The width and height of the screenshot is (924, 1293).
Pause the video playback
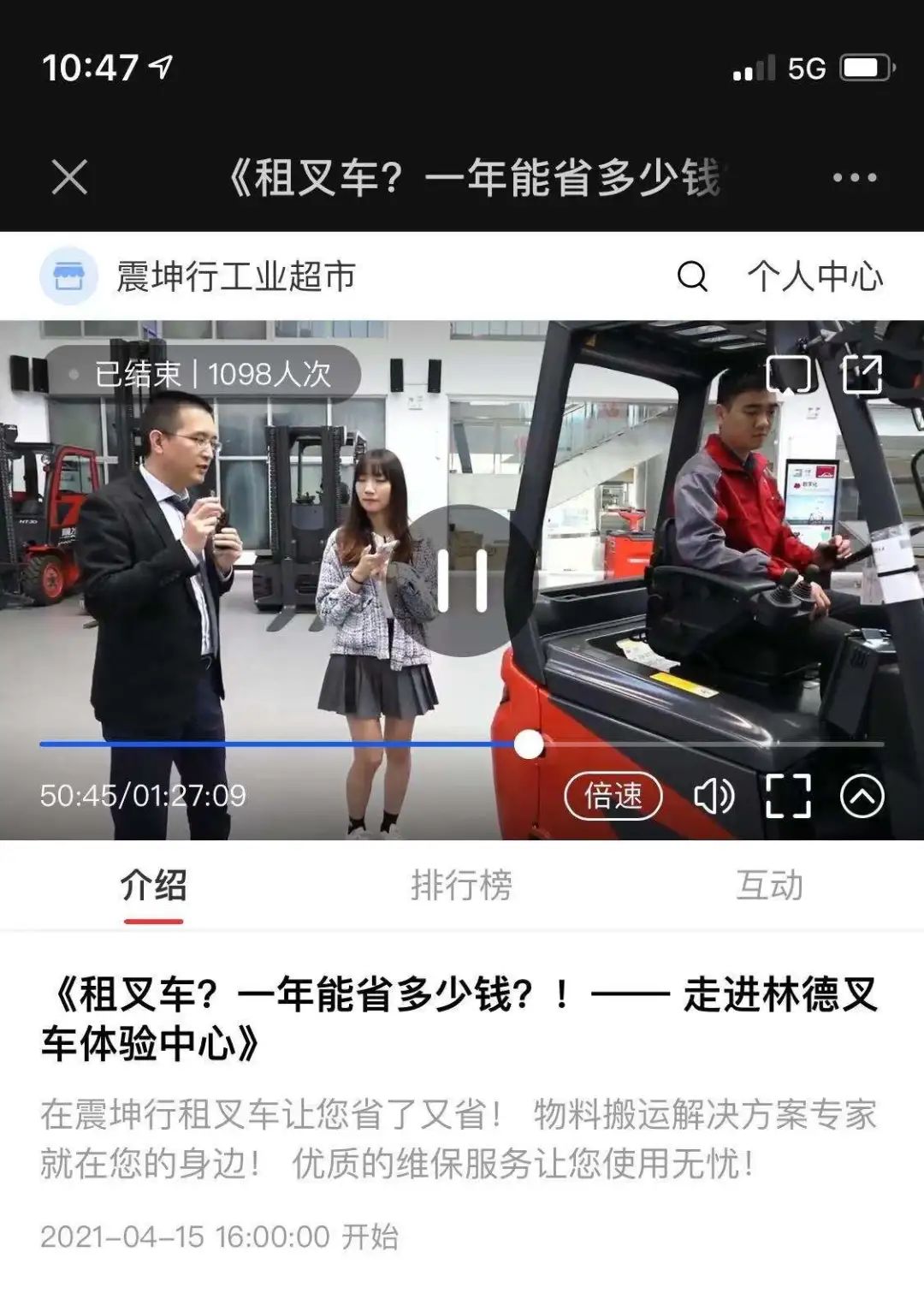462,579
